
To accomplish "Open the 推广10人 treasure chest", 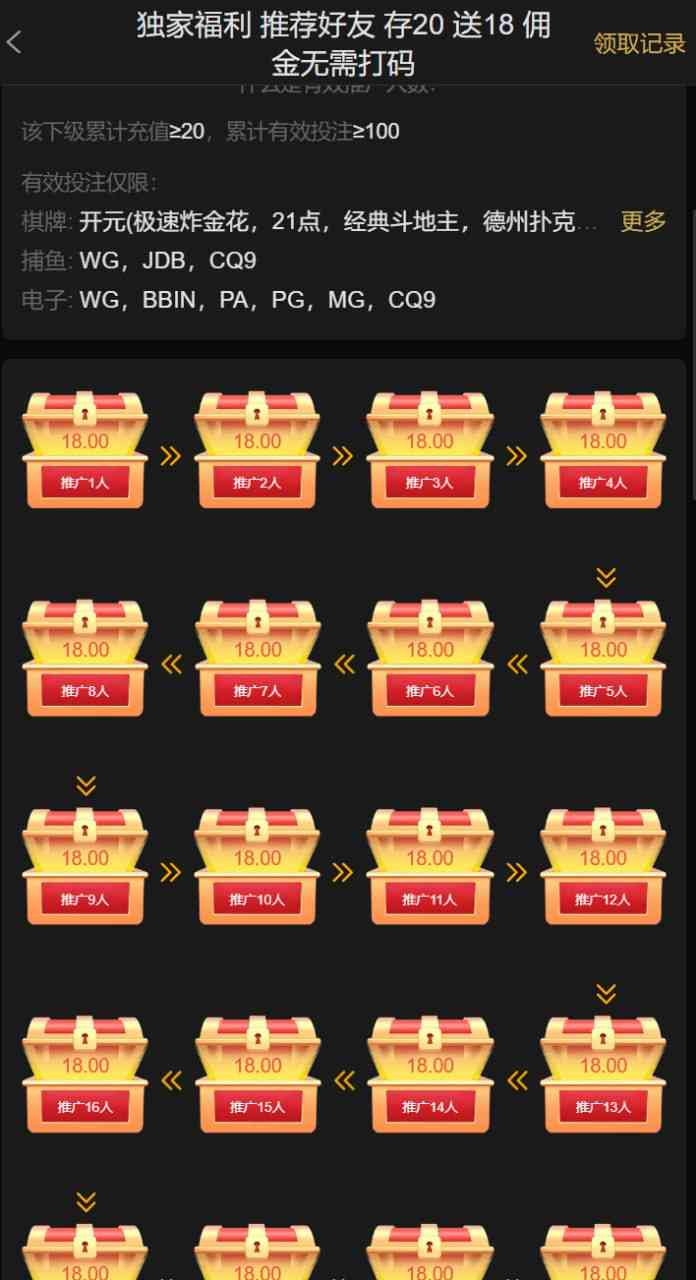I will (x=257, y=867).
